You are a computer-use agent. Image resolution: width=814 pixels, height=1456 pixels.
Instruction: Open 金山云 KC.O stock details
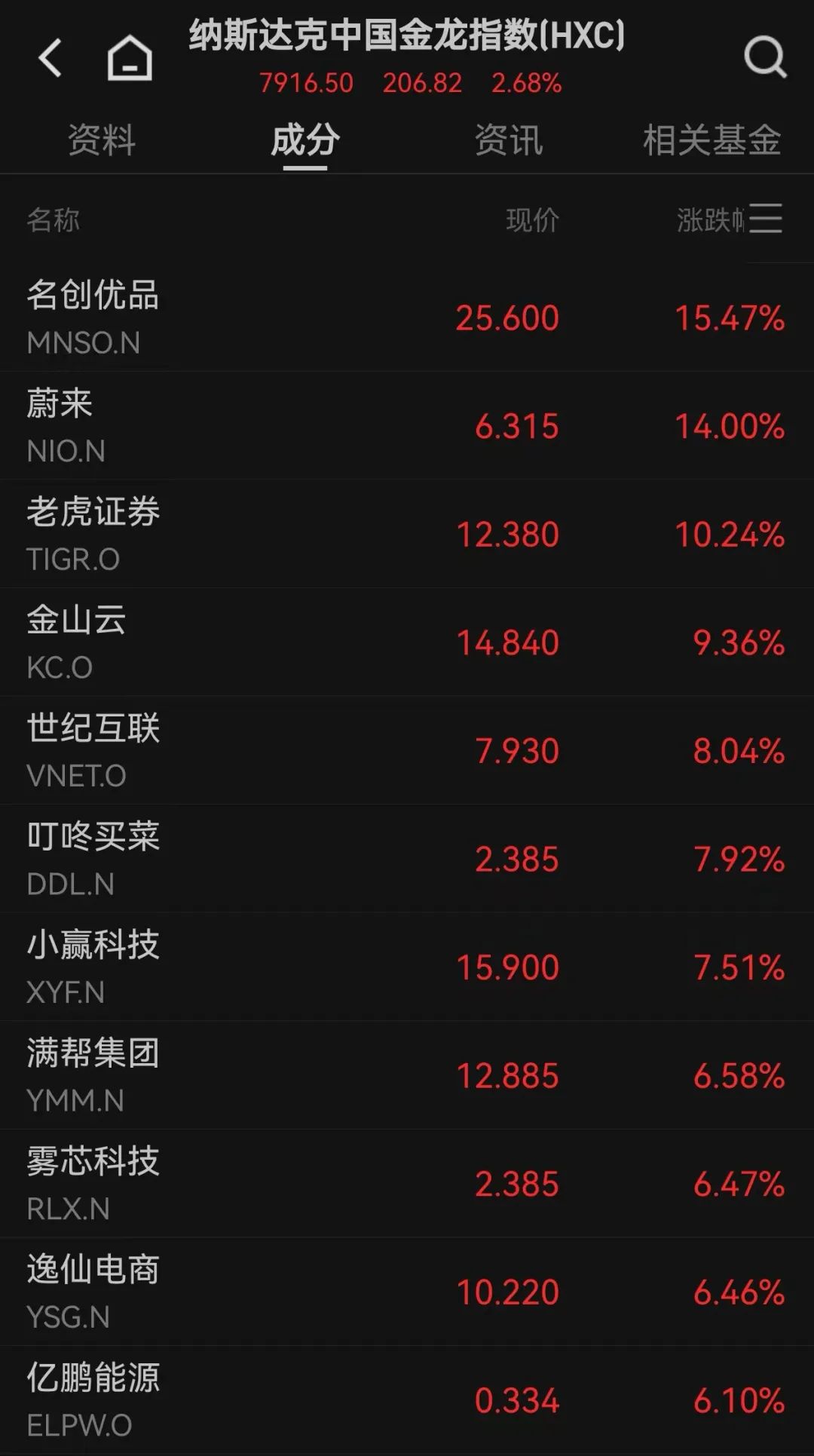[x=407, y=642]
